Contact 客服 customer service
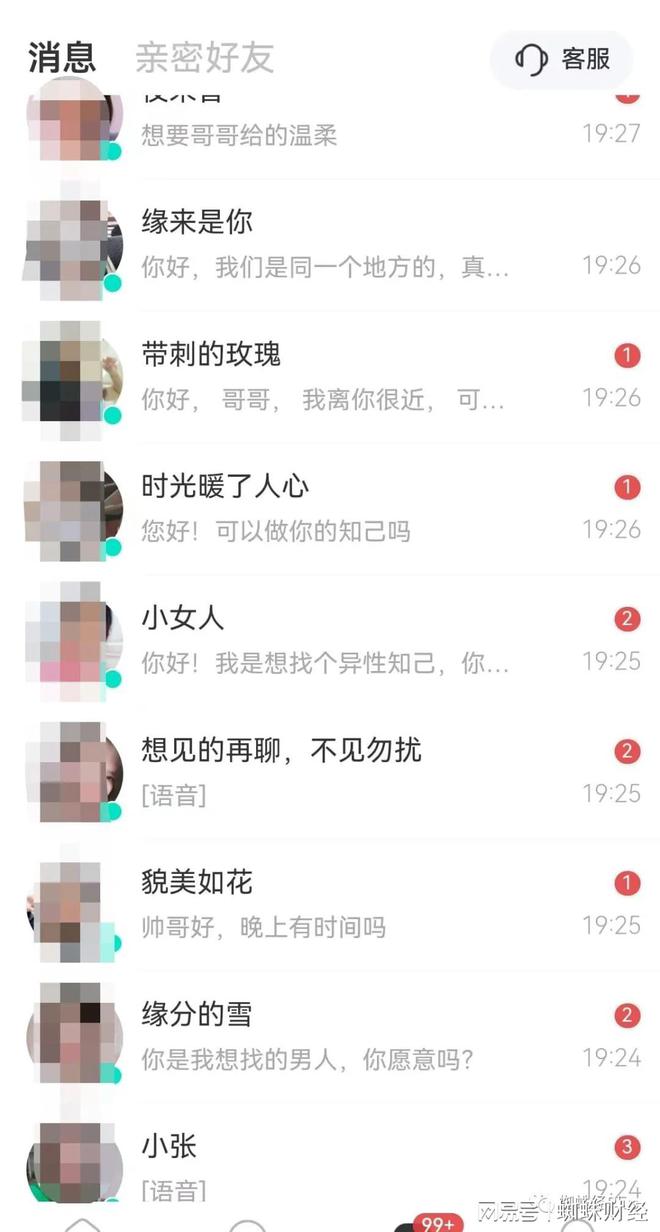This screenshot has width=660, height=1232. (x=562, y=59)
